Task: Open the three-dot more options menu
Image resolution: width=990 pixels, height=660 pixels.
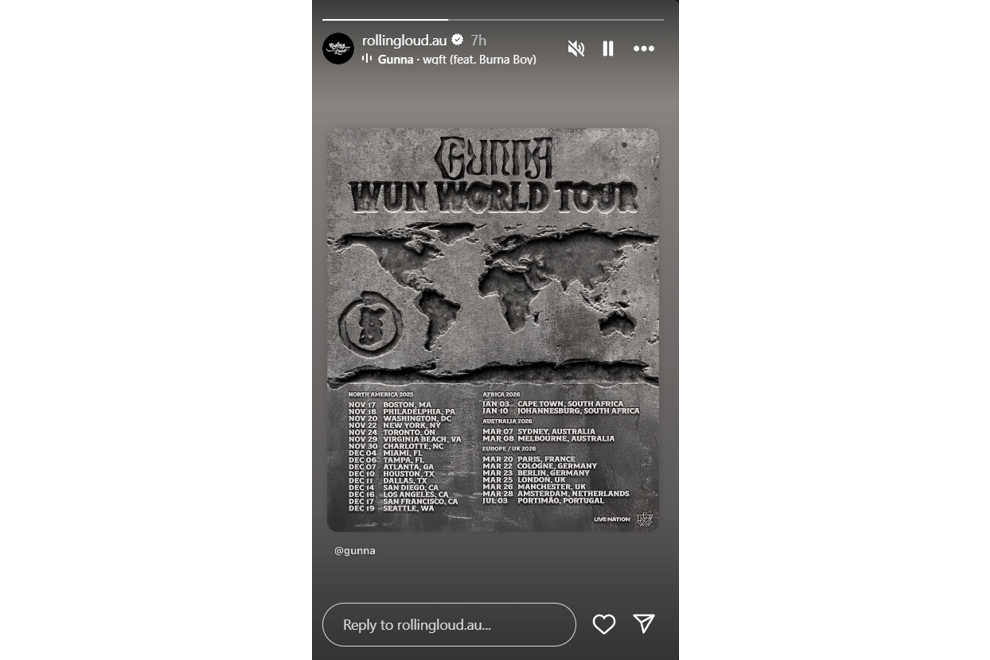Action: coord(643,48)
